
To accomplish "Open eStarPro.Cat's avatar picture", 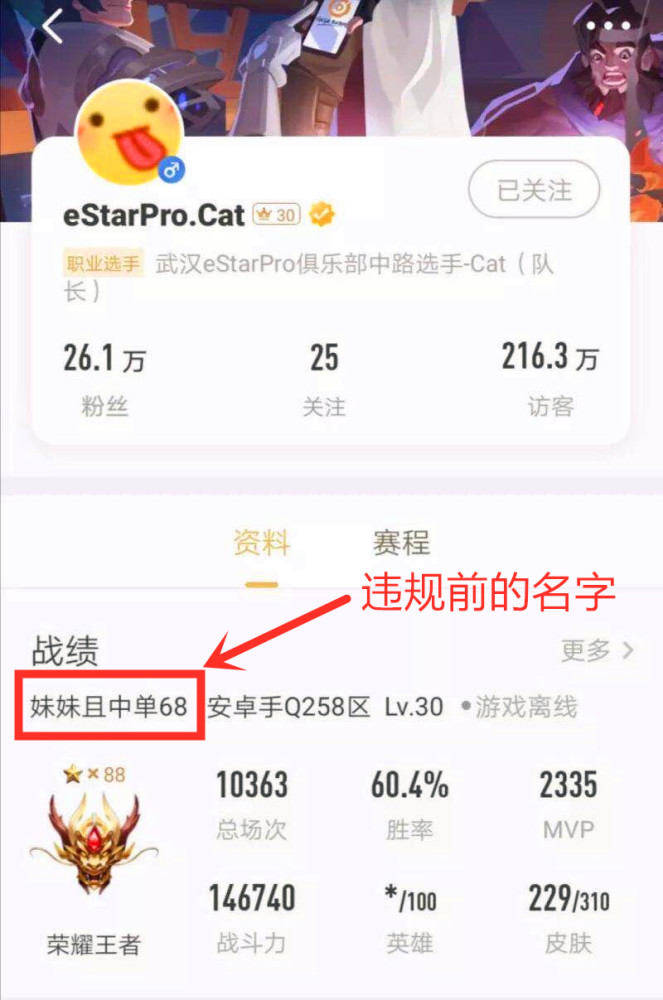I will tap(131, 131).
